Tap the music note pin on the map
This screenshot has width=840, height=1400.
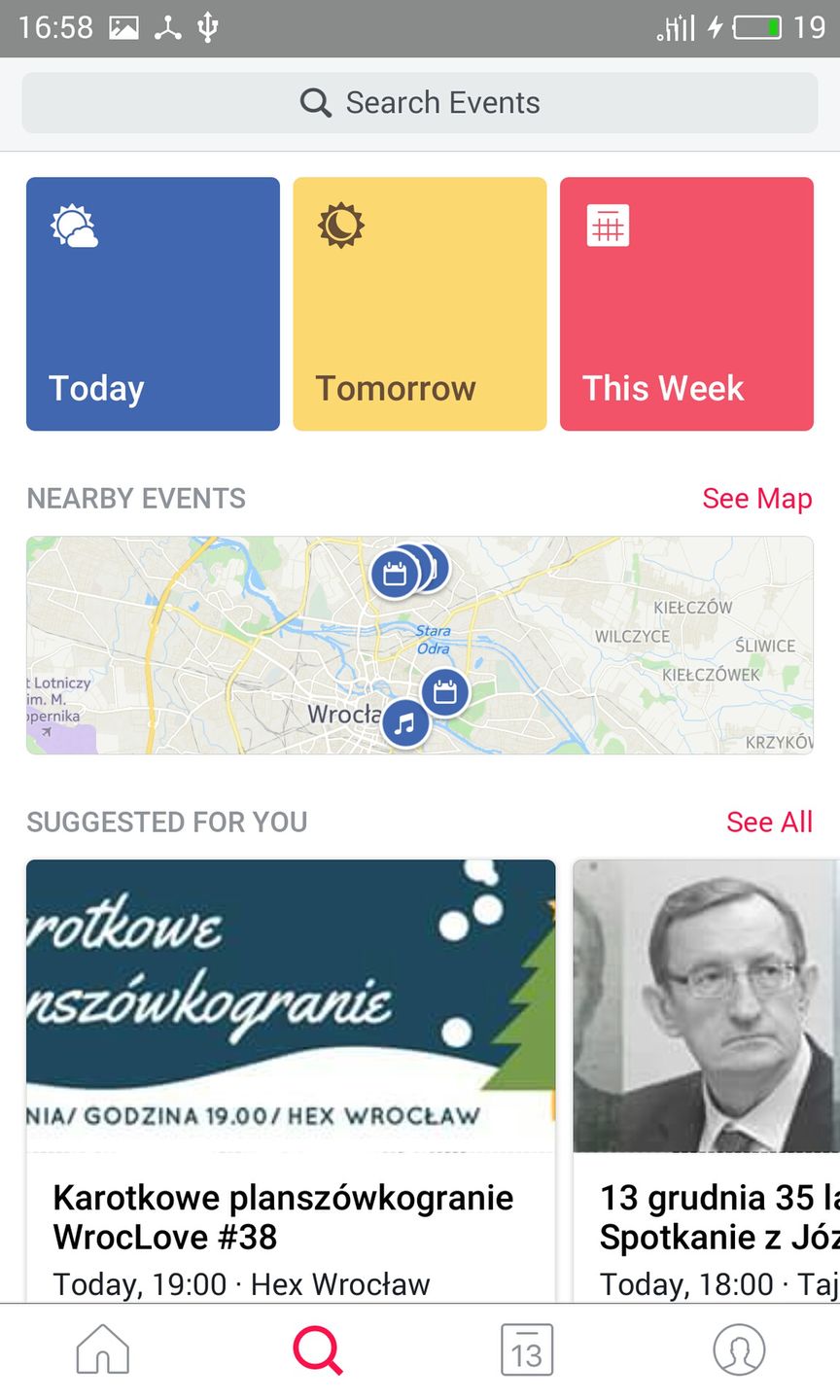click(405, 721)
